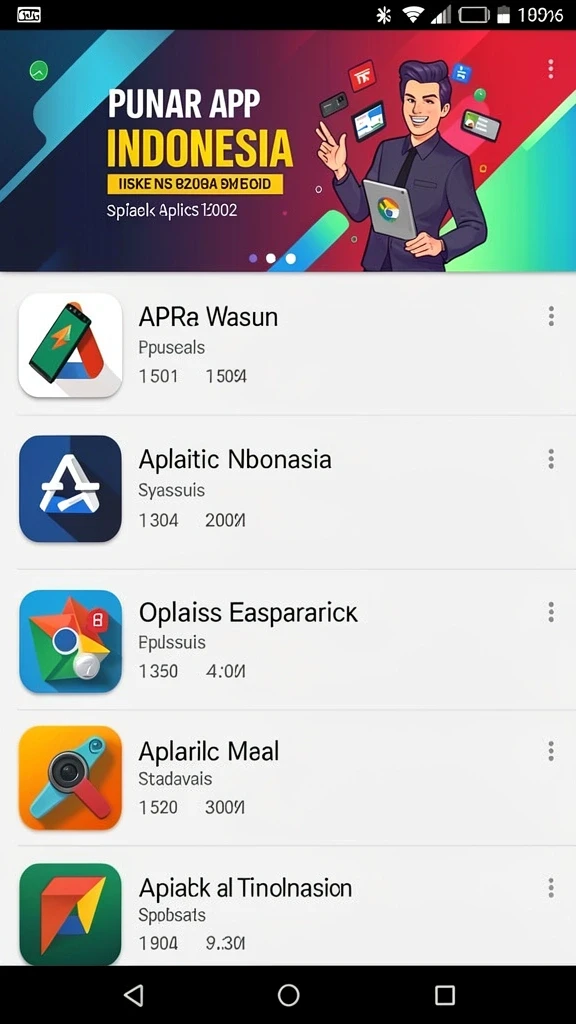The image size is (576, 1024).
Task: Open the overflow menu on the banner
Action: 551,69
